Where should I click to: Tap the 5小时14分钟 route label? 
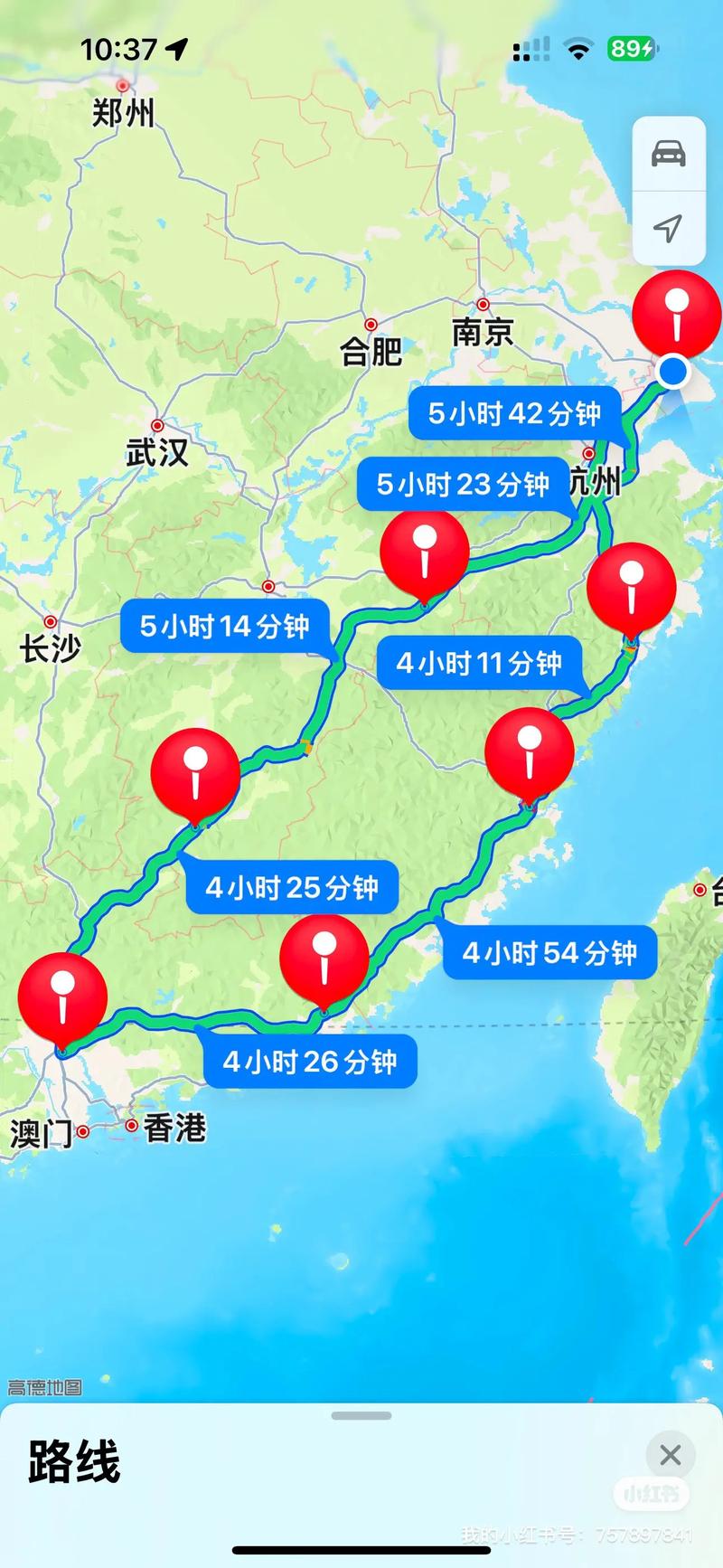(224, 626)
